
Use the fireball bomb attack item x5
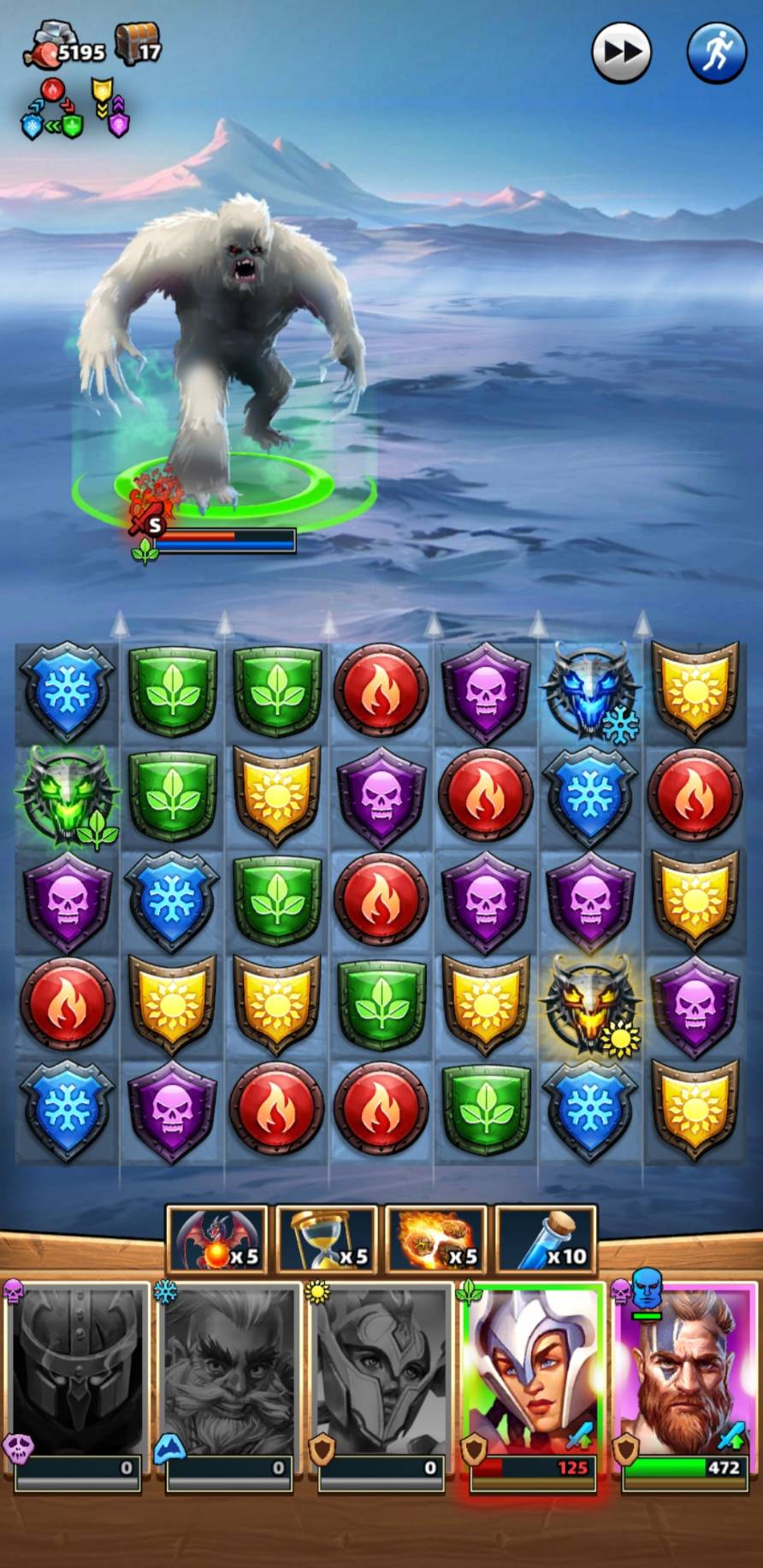click(x=436, y=1240)
